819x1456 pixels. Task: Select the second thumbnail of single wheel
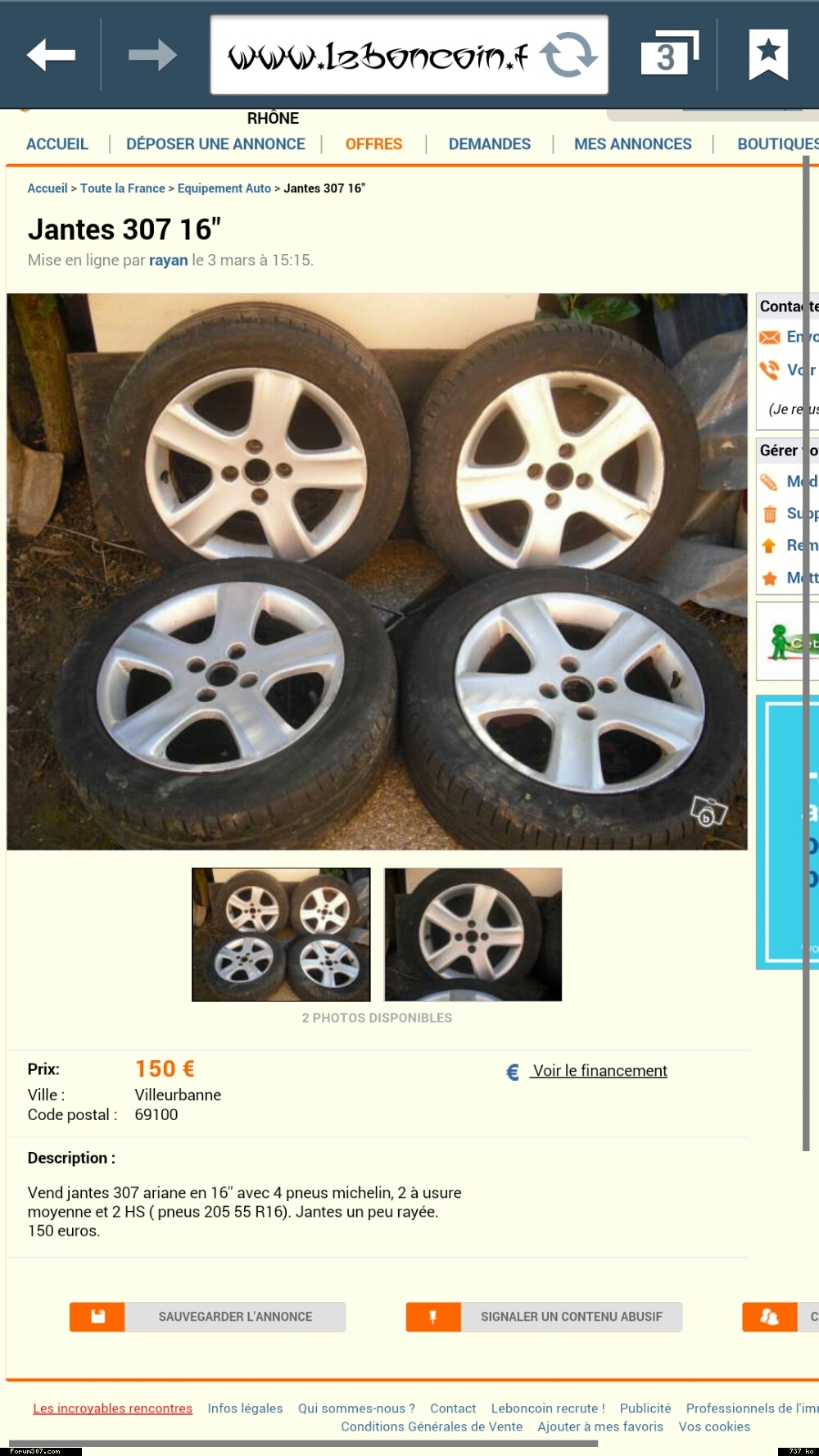(473, 934)
